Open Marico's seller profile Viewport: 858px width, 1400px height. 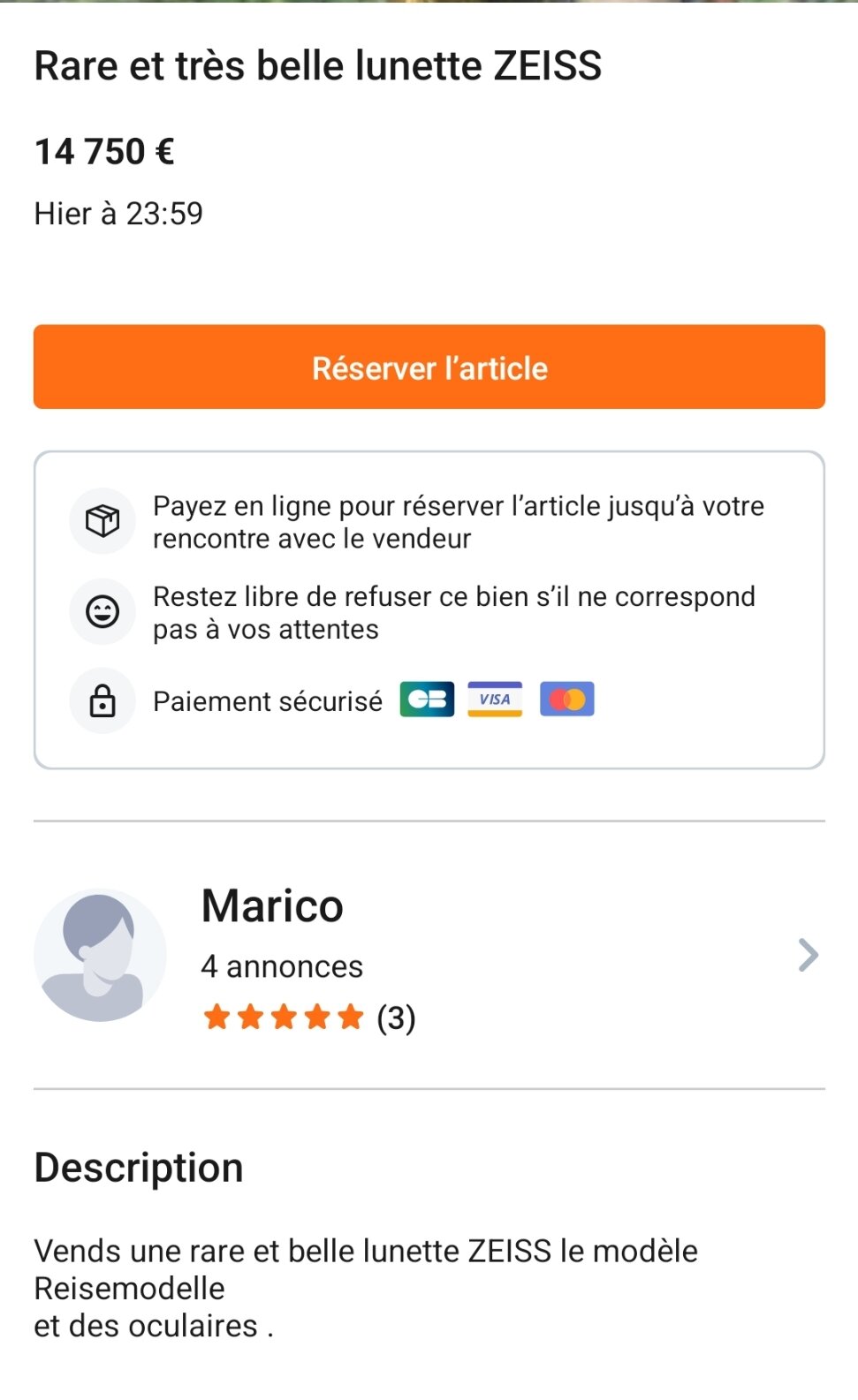[429, 956]
